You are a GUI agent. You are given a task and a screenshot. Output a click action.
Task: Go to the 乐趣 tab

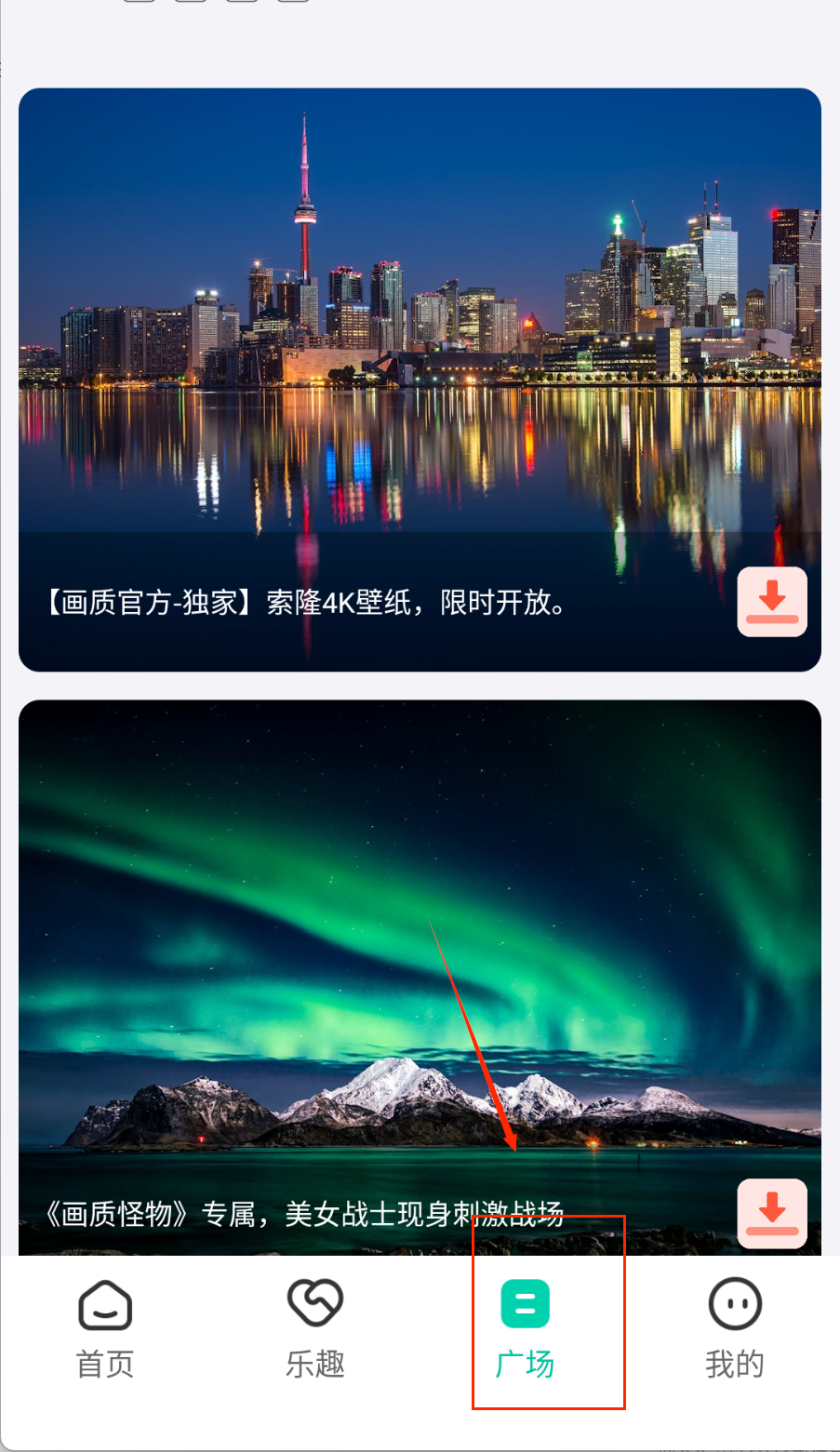(315, 1330)
